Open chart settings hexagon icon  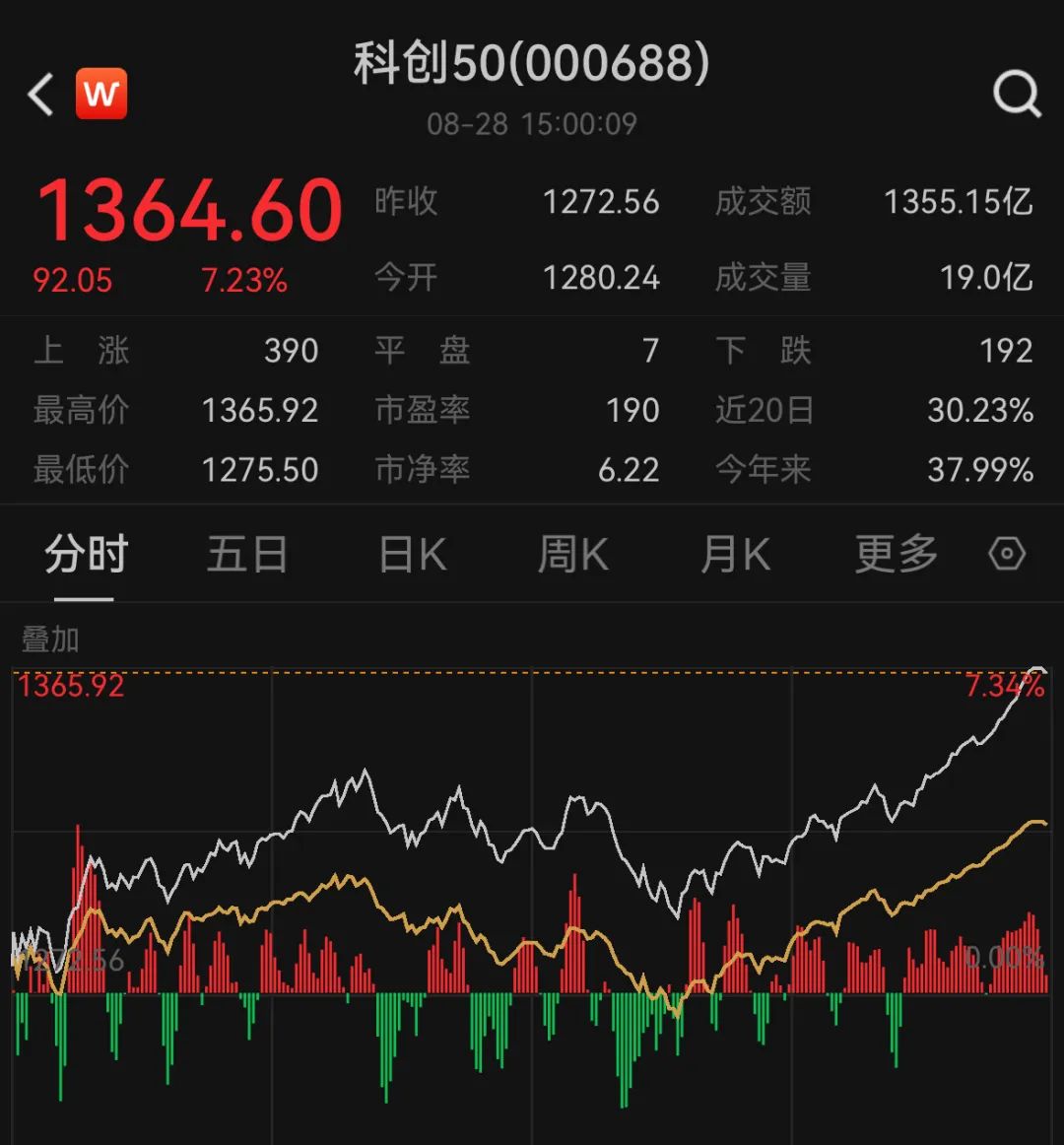tap(1007, 554)
